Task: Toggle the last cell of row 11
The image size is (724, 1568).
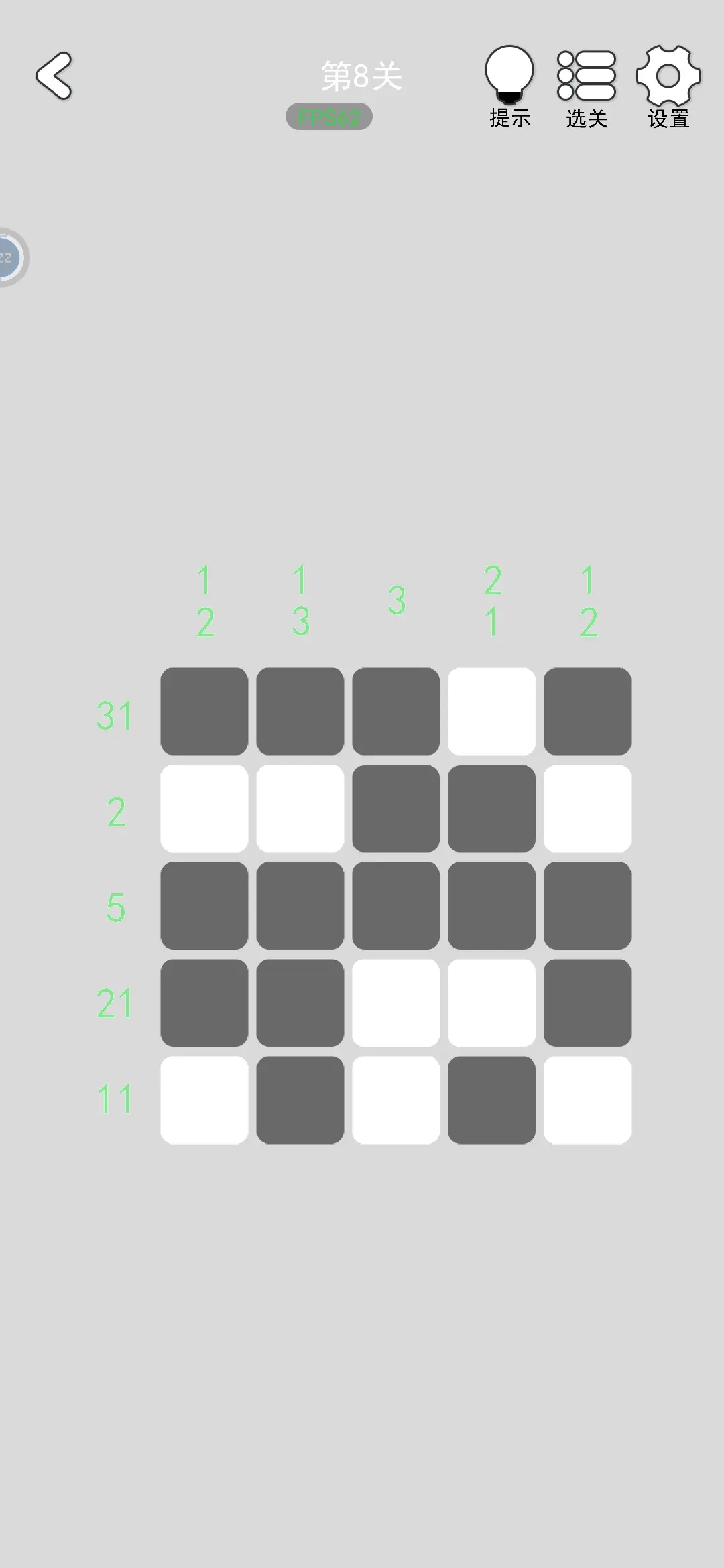Action: click(587, 1100)
